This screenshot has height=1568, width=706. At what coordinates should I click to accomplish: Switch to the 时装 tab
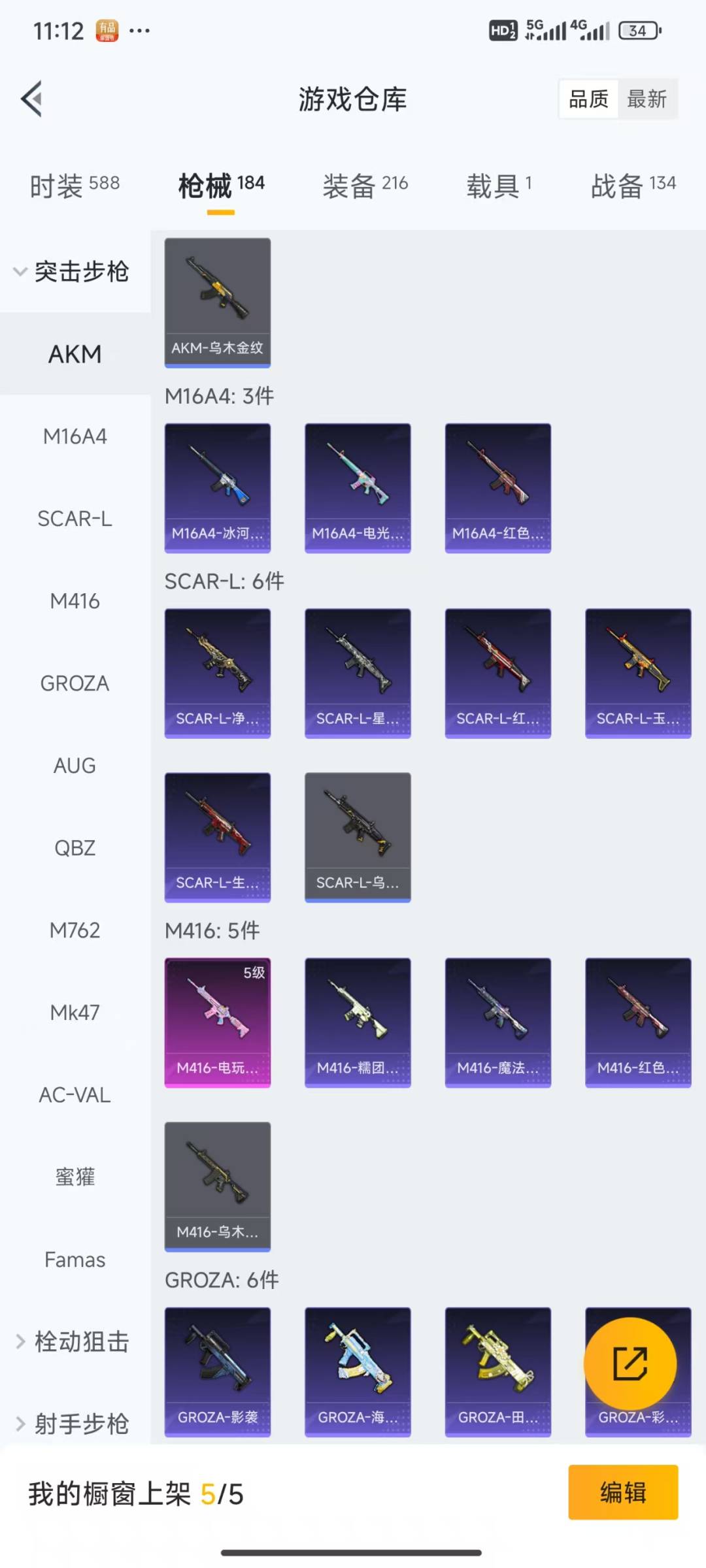(x=75, y=186)
